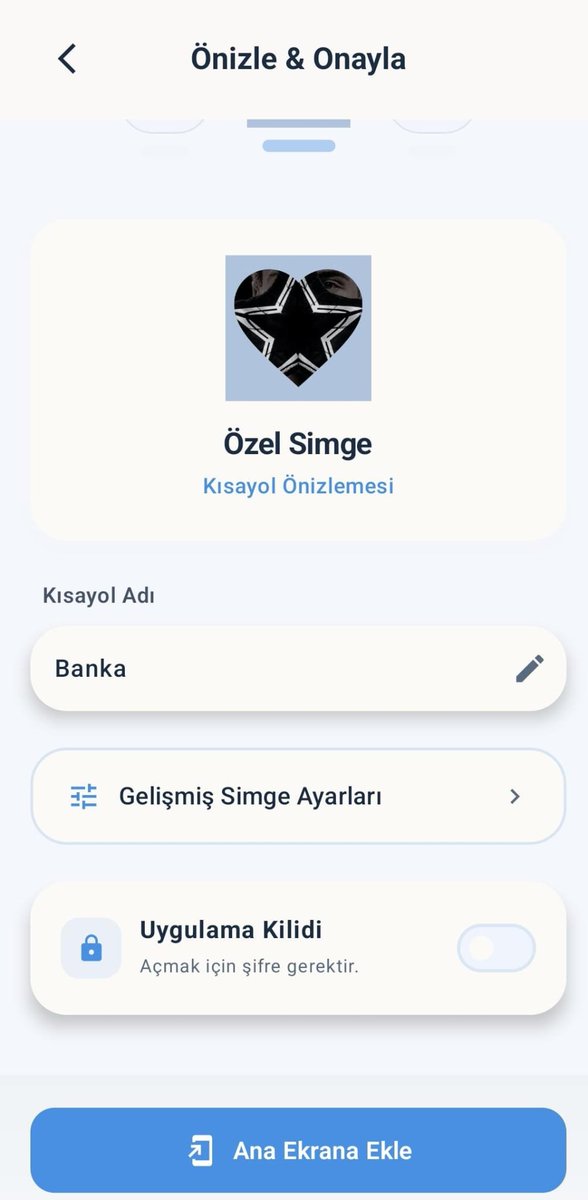Open Gelişmiş Simge Ayarları
The height and width of the screenshot is (1200, 588).
(298, 796)
